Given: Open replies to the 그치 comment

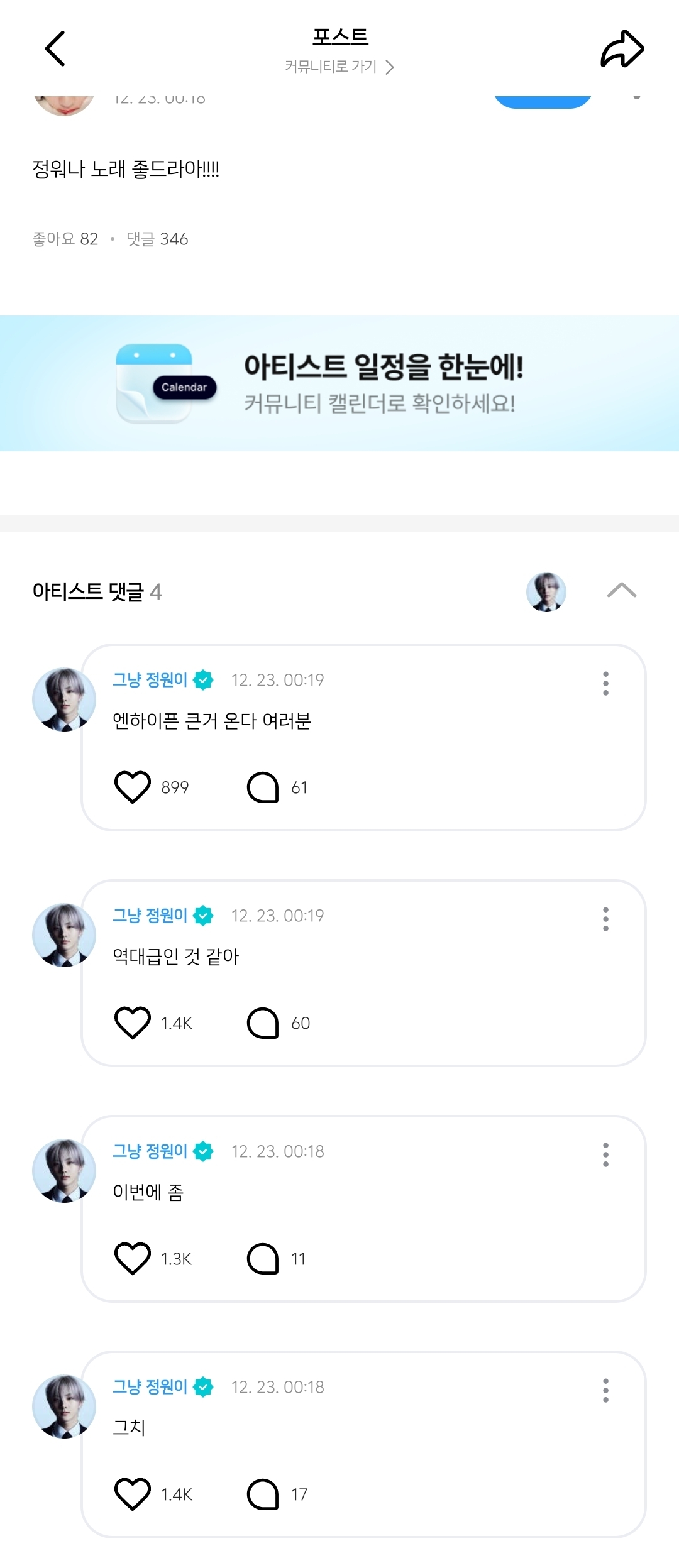Looking at the screenshot, I should (263, 1494).
